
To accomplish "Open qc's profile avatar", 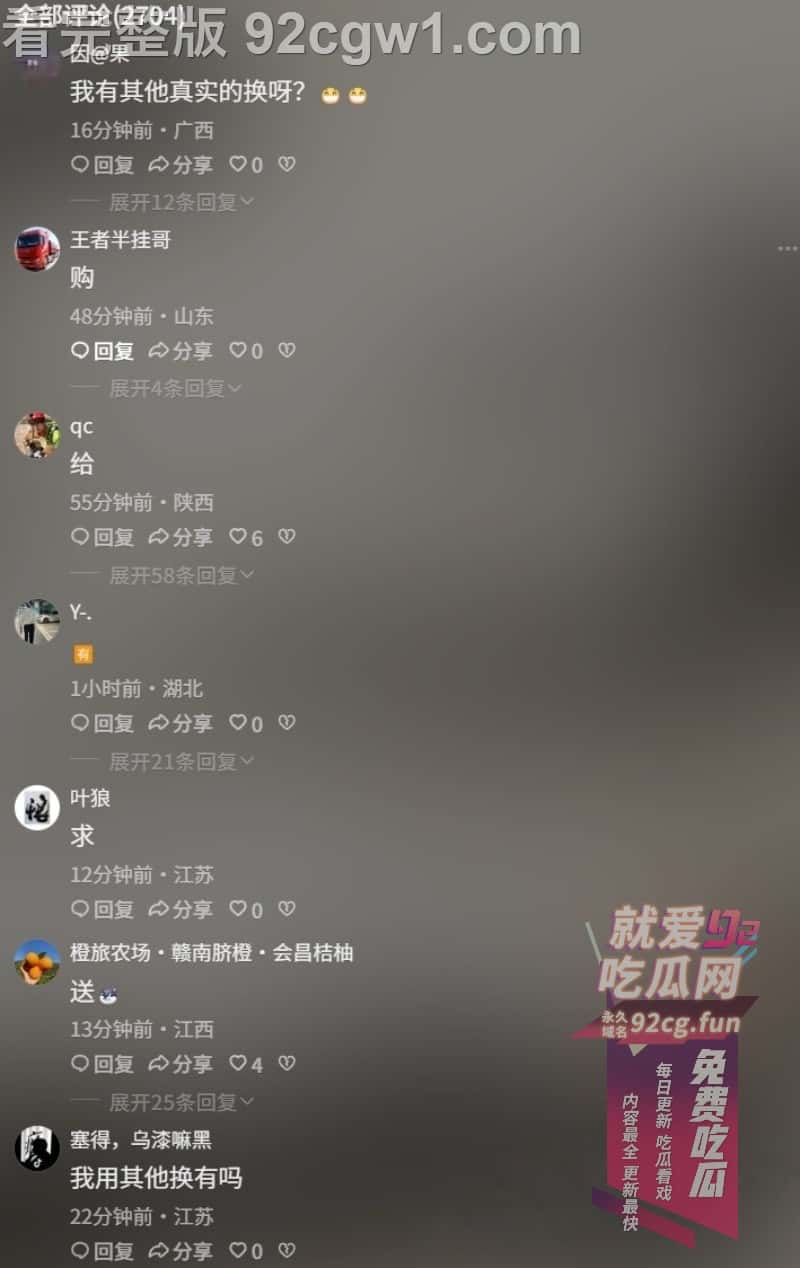I will tap(37, 435).
